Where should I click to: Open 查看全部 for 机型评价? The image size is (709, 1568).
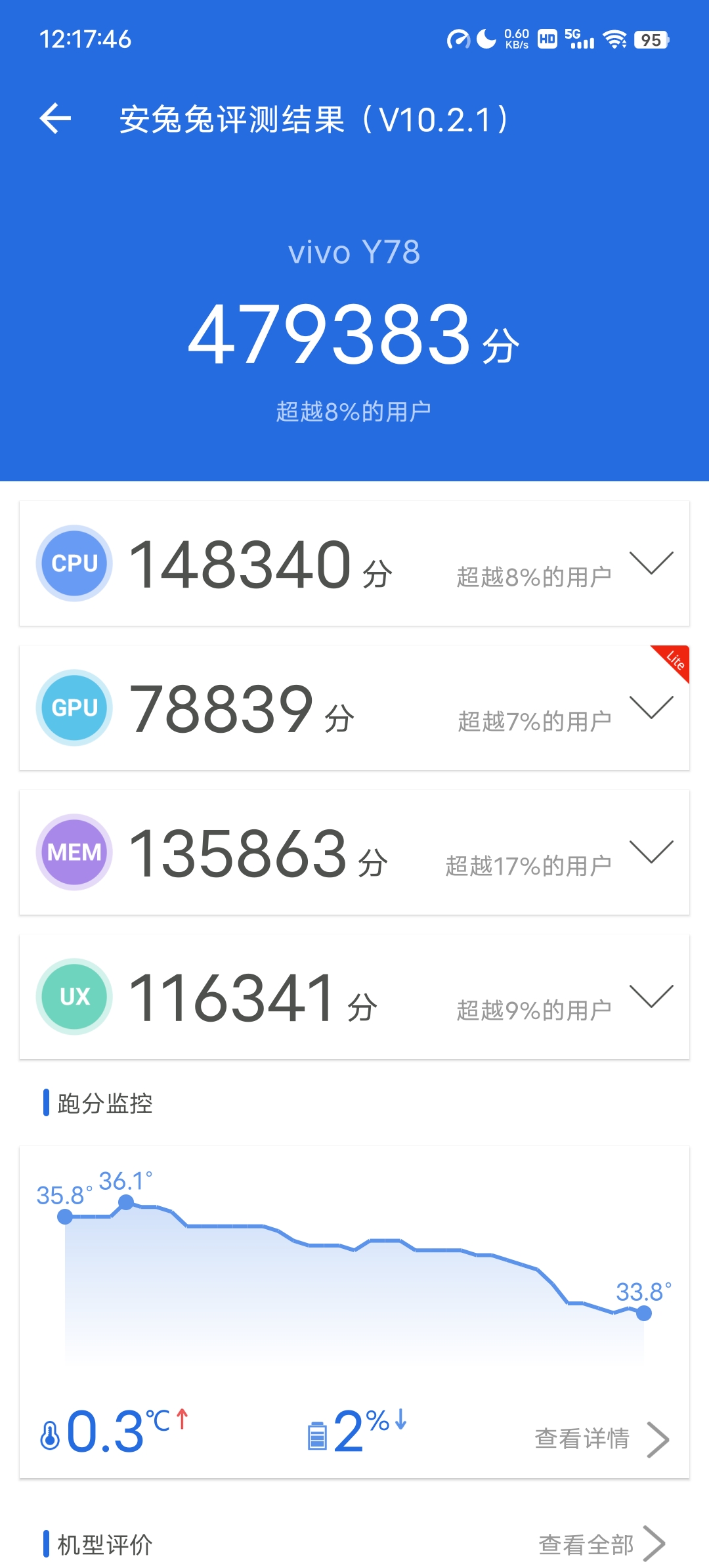602,1544
